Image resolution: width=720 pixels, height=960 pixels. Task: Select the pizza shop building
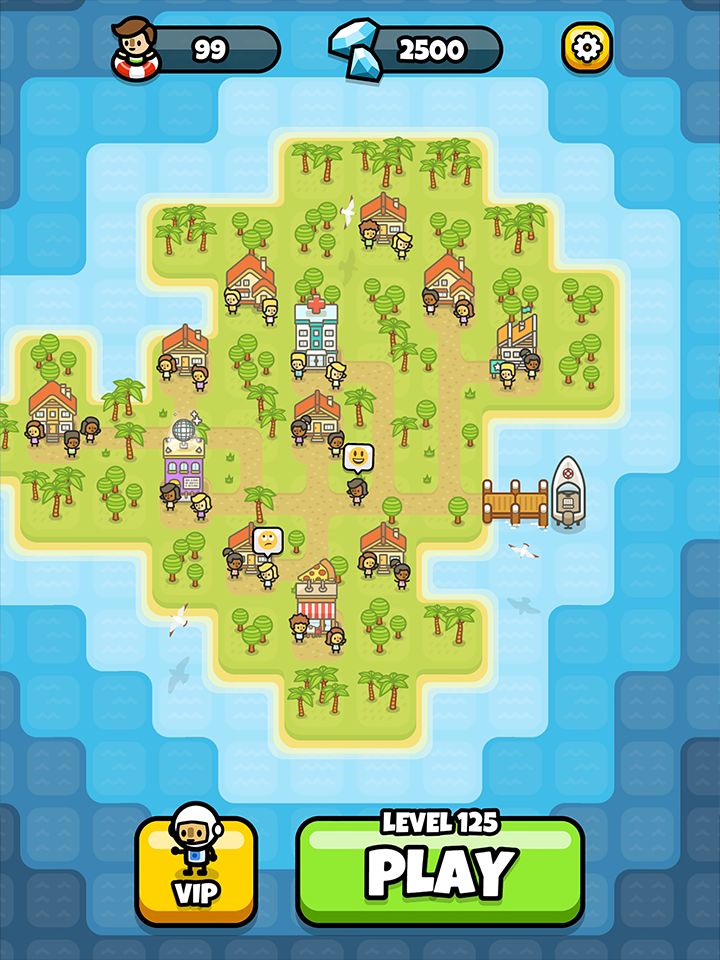click(x=317, y=596)
